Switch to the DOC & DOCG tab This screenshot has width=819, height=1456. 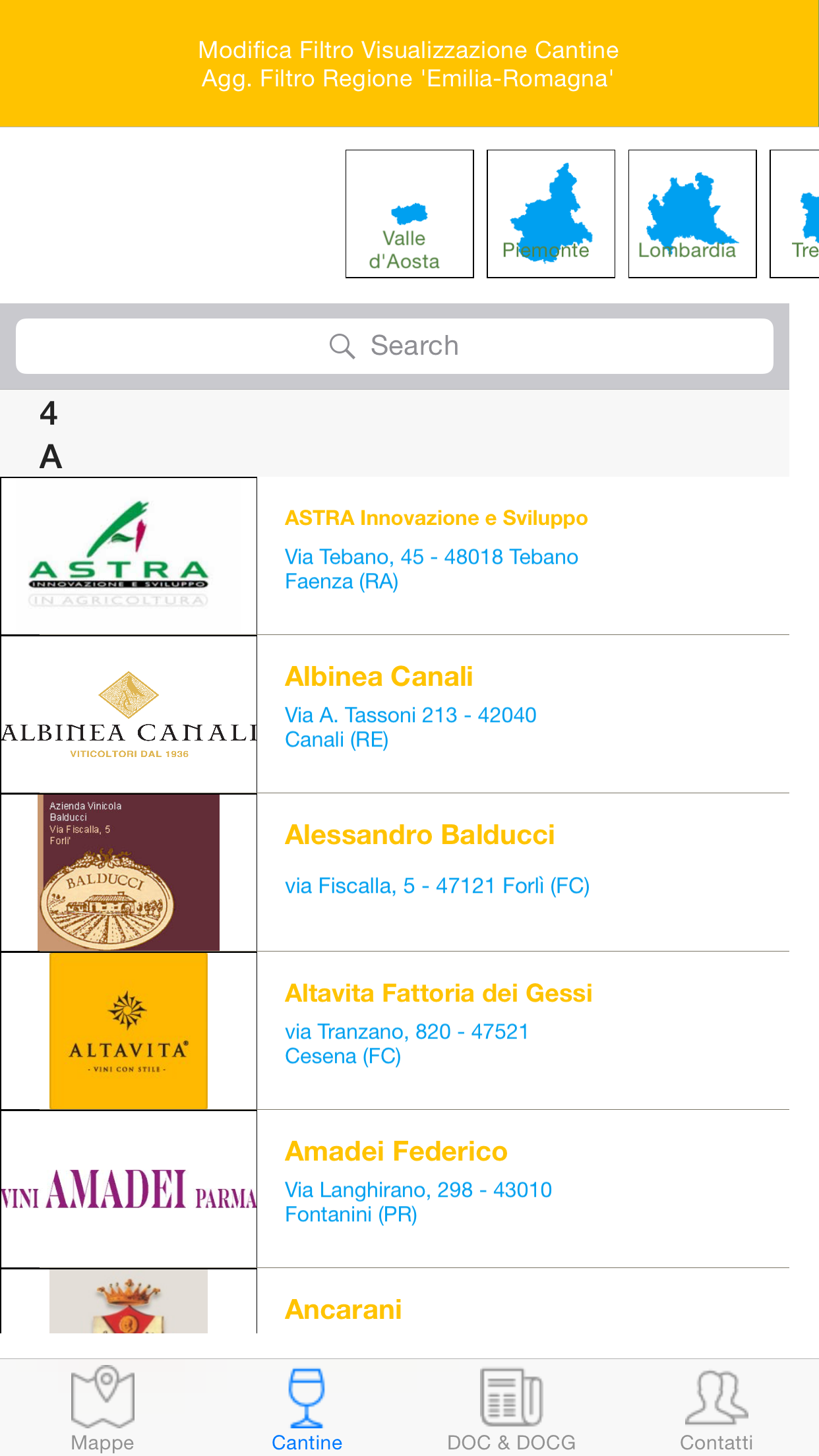[x=511, y=1407]
